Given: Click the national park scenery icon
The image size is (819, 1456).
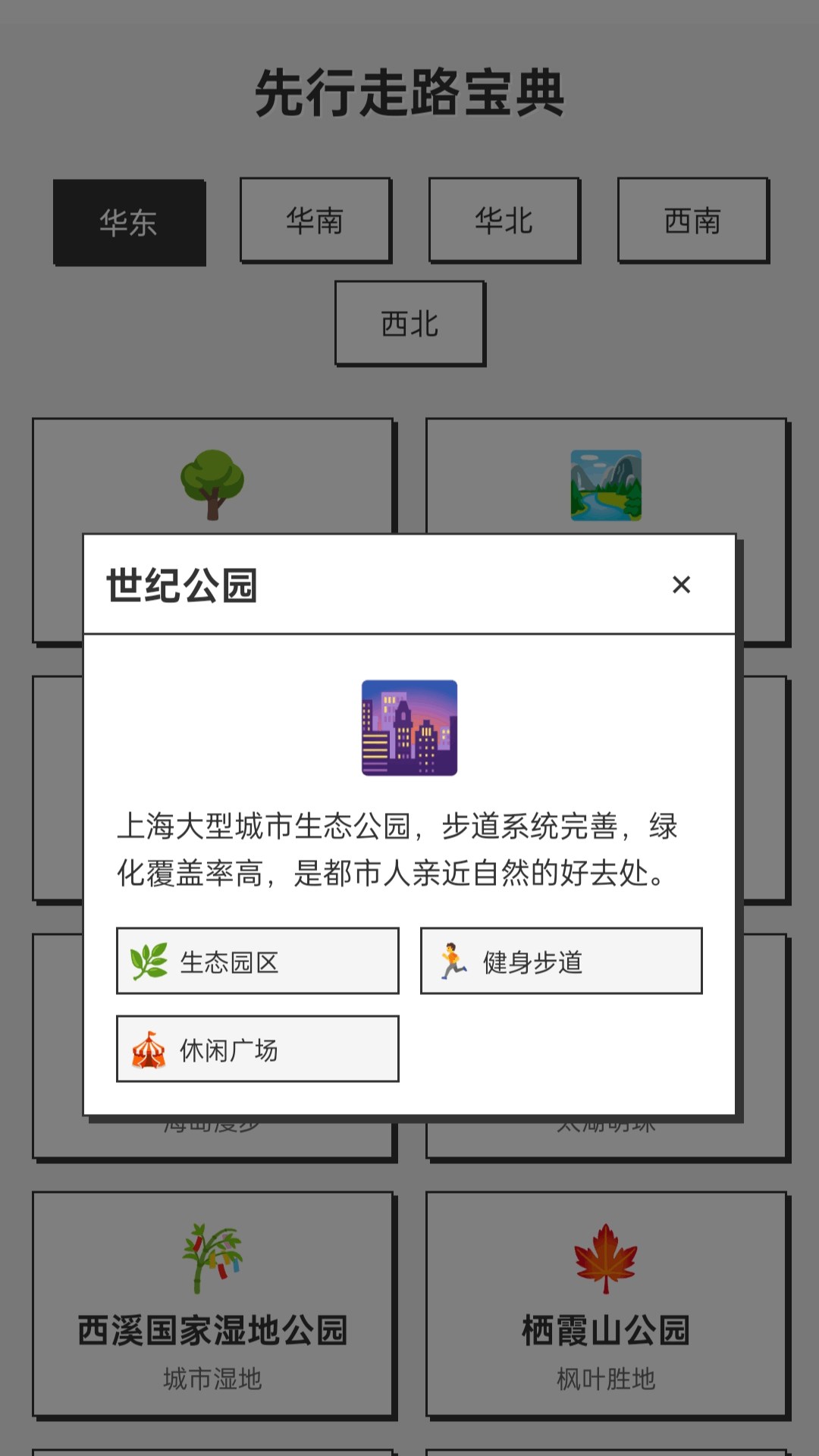Looking at the screenshot, I should [607, 485].
